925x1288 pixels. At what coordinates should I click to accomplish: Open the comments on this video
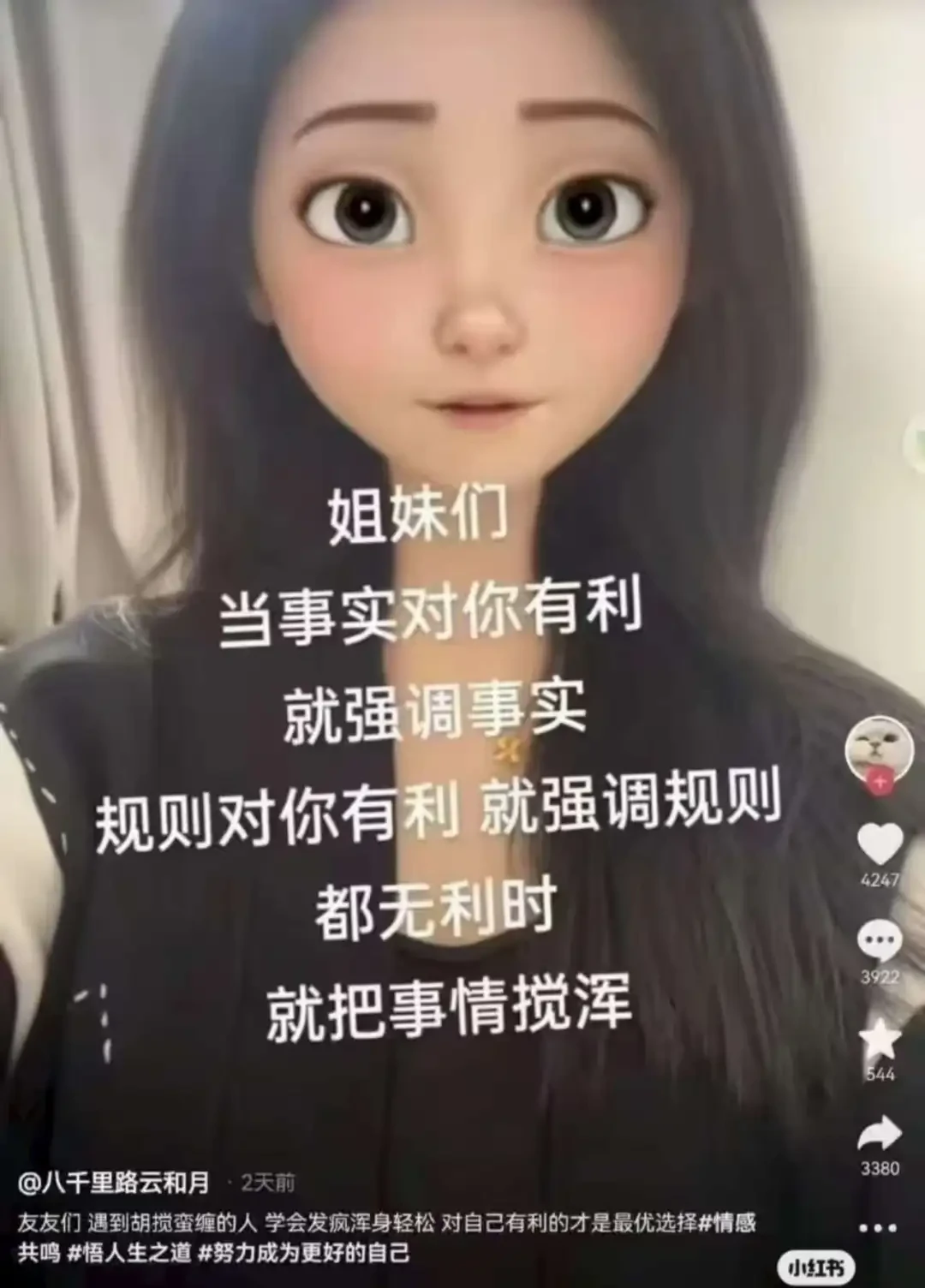(880, 941)
